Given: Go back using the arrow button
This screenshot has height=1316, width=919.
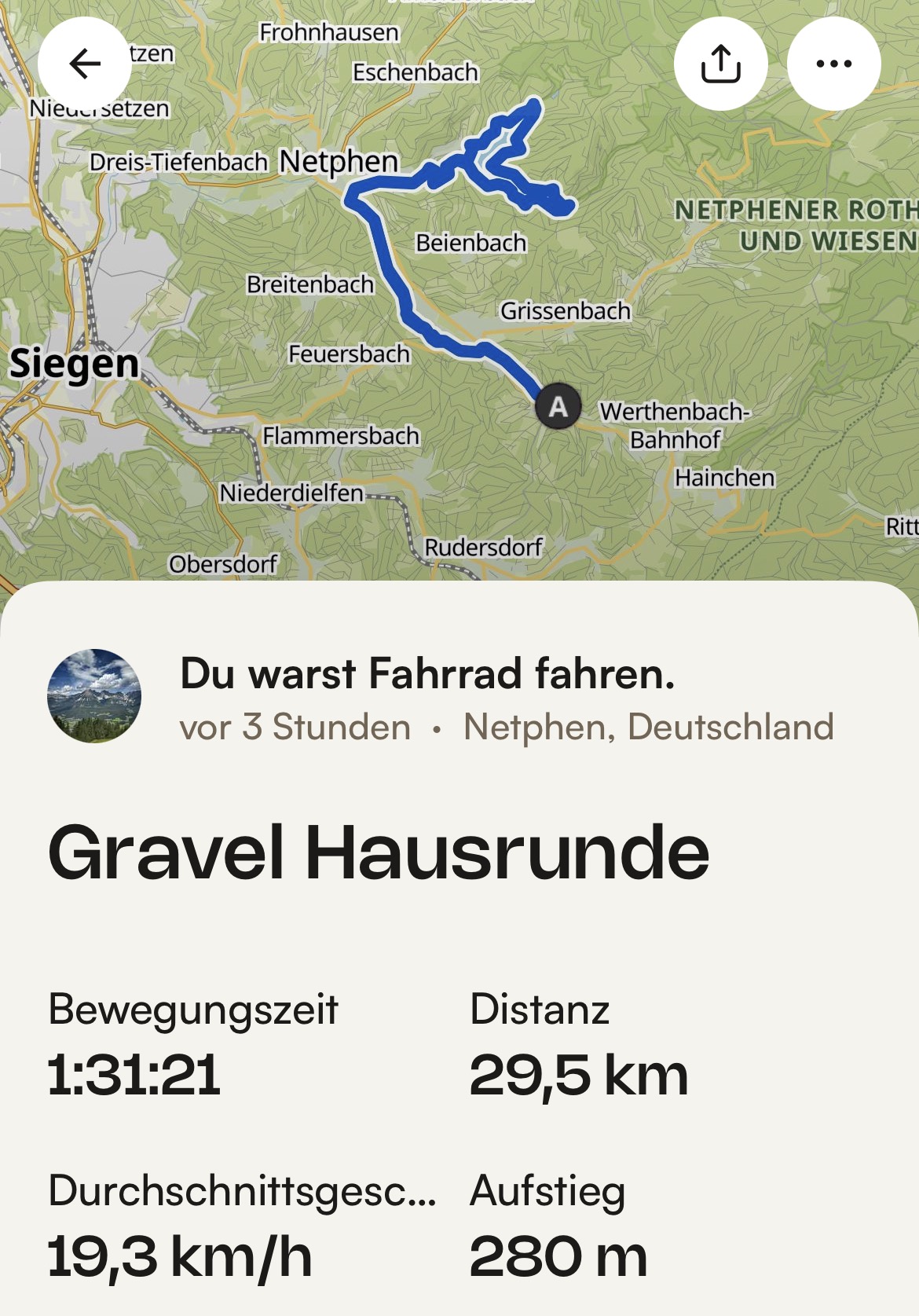Looking at the screenshot, I should click(x=85, y=64).
